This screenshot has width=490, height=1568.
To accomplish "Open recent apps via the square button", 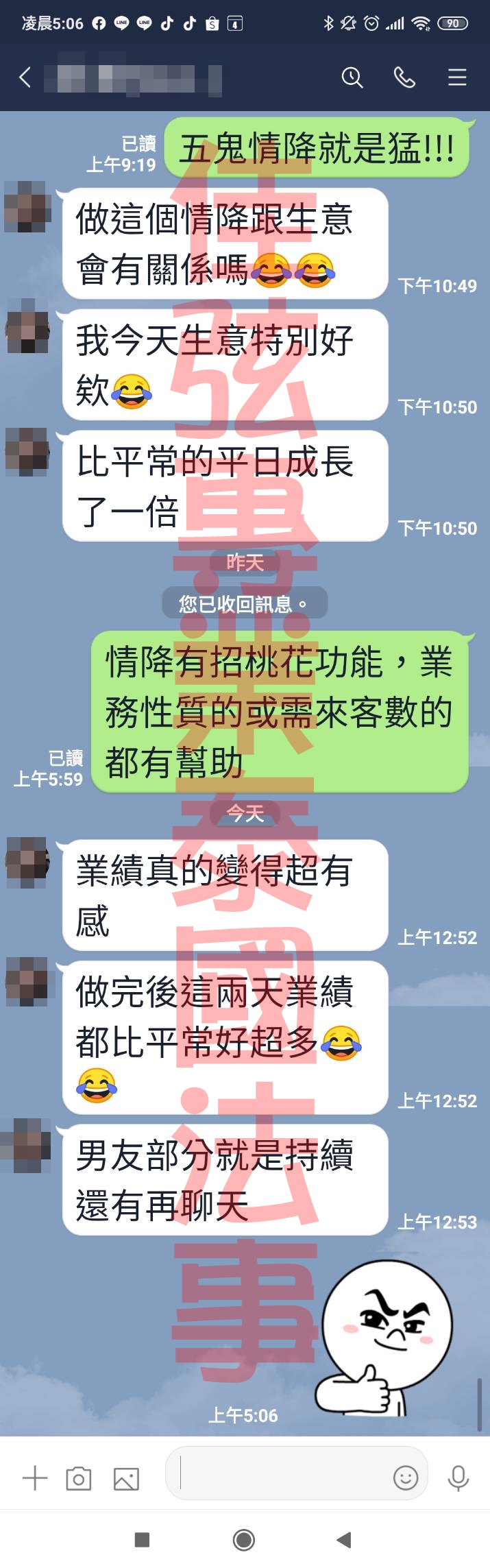I will coord(143,1540).
